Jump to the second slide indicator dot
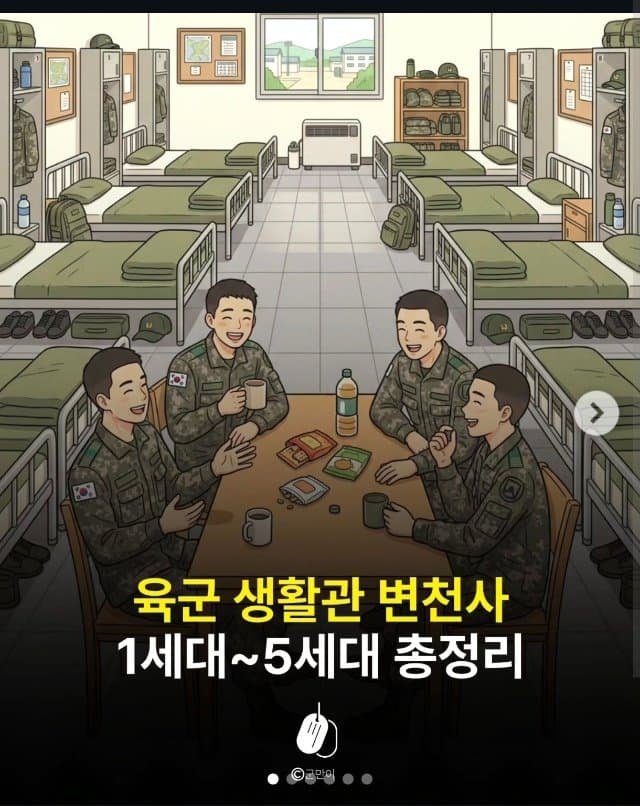 pyautogui.click(x=292, y=779)
